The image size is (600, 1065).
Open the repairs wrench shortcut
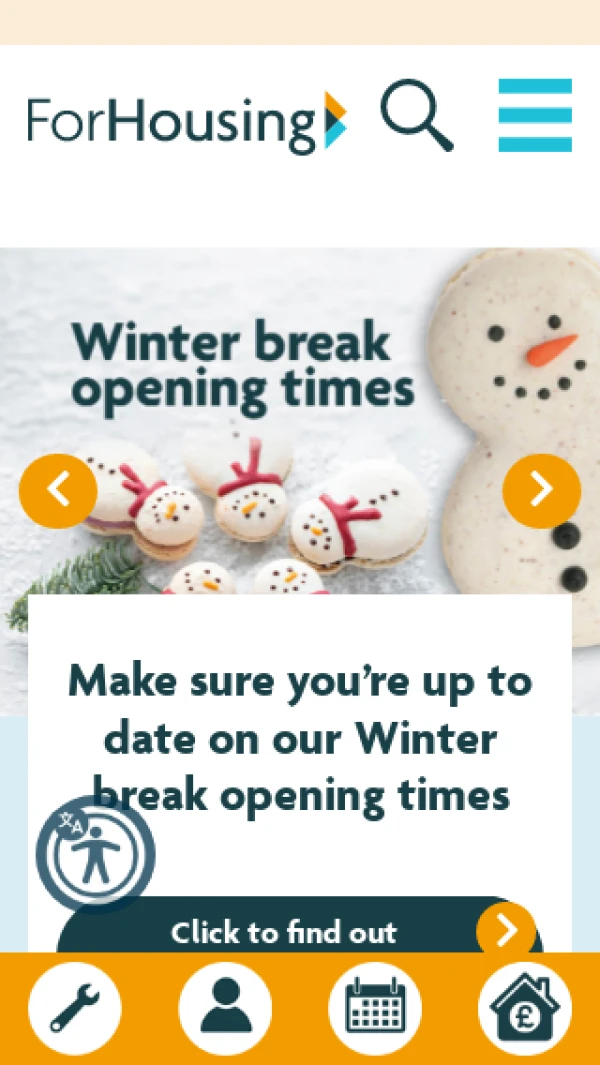[75, 1008]
